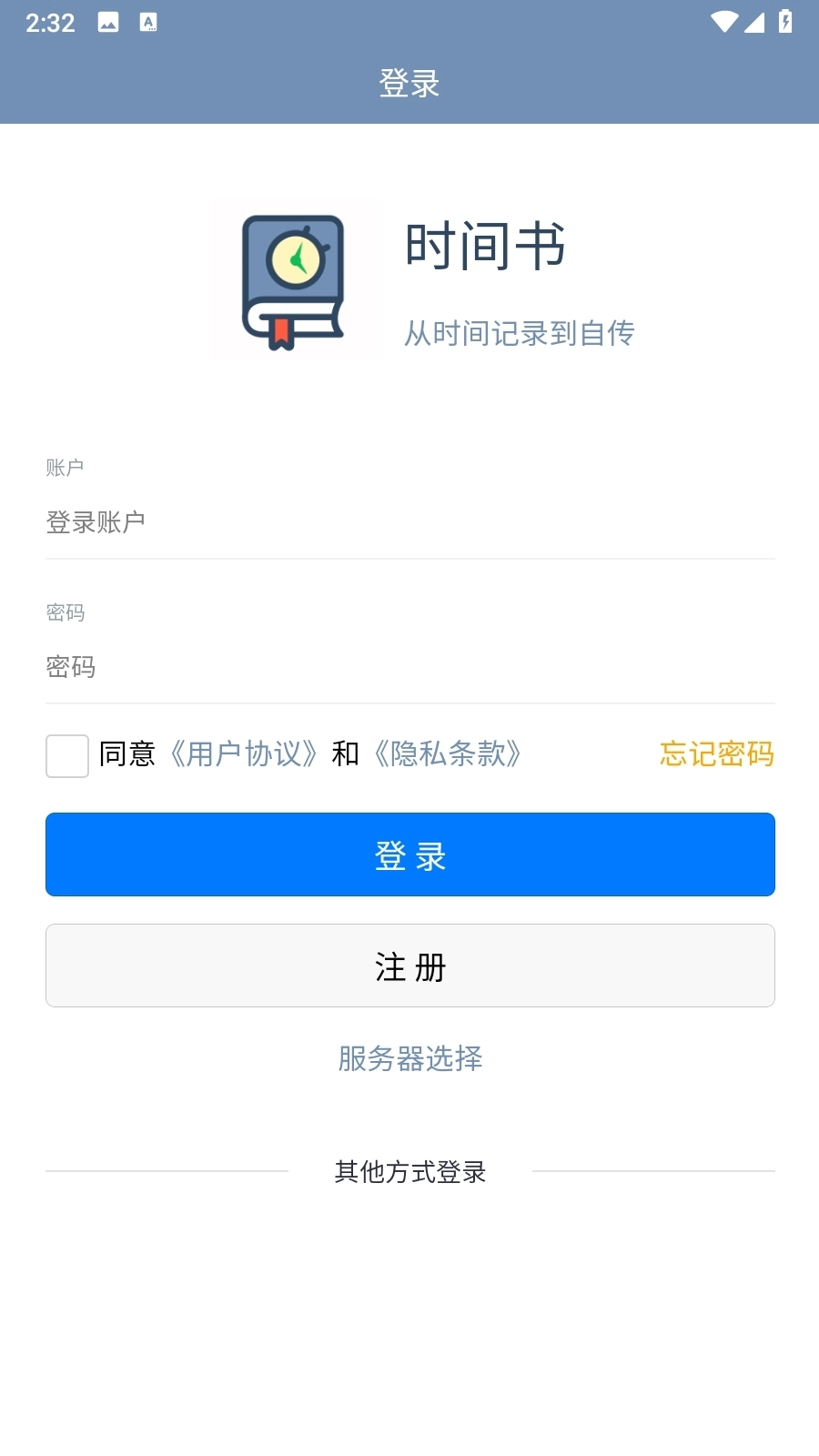Tap the clock showing 2:32
The height and width of the screenshot is (1456, 819).
(52, 22)
